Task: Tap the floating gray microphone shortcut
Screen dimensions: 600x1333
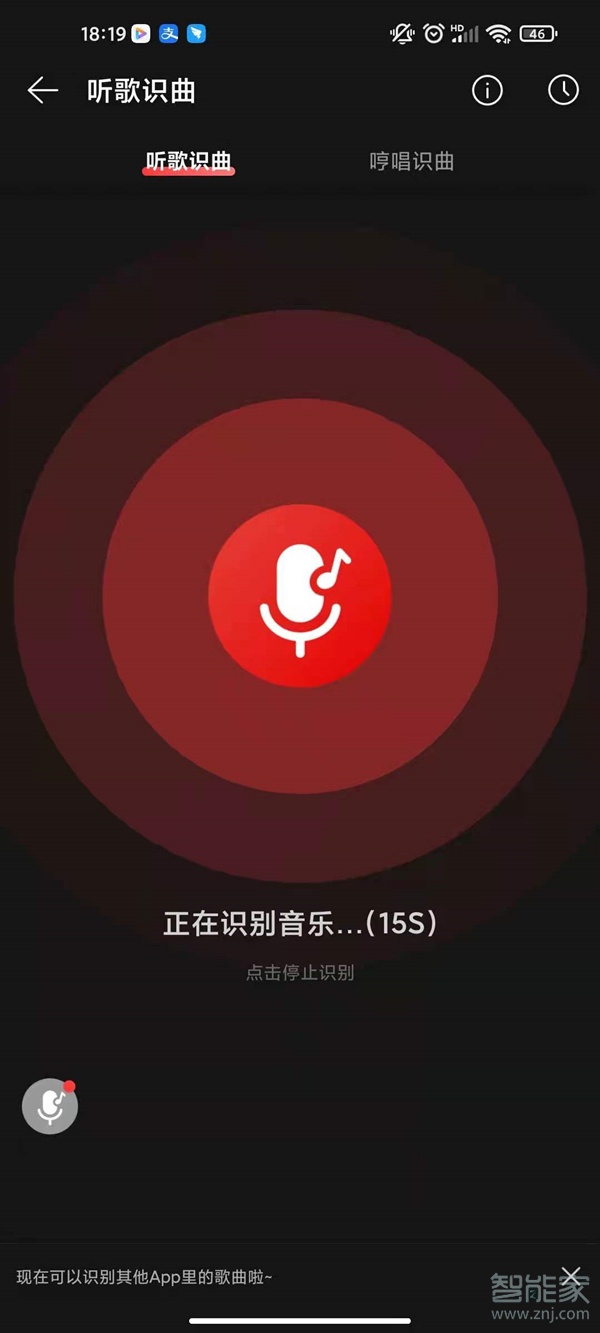Action: pos(50,1106)
